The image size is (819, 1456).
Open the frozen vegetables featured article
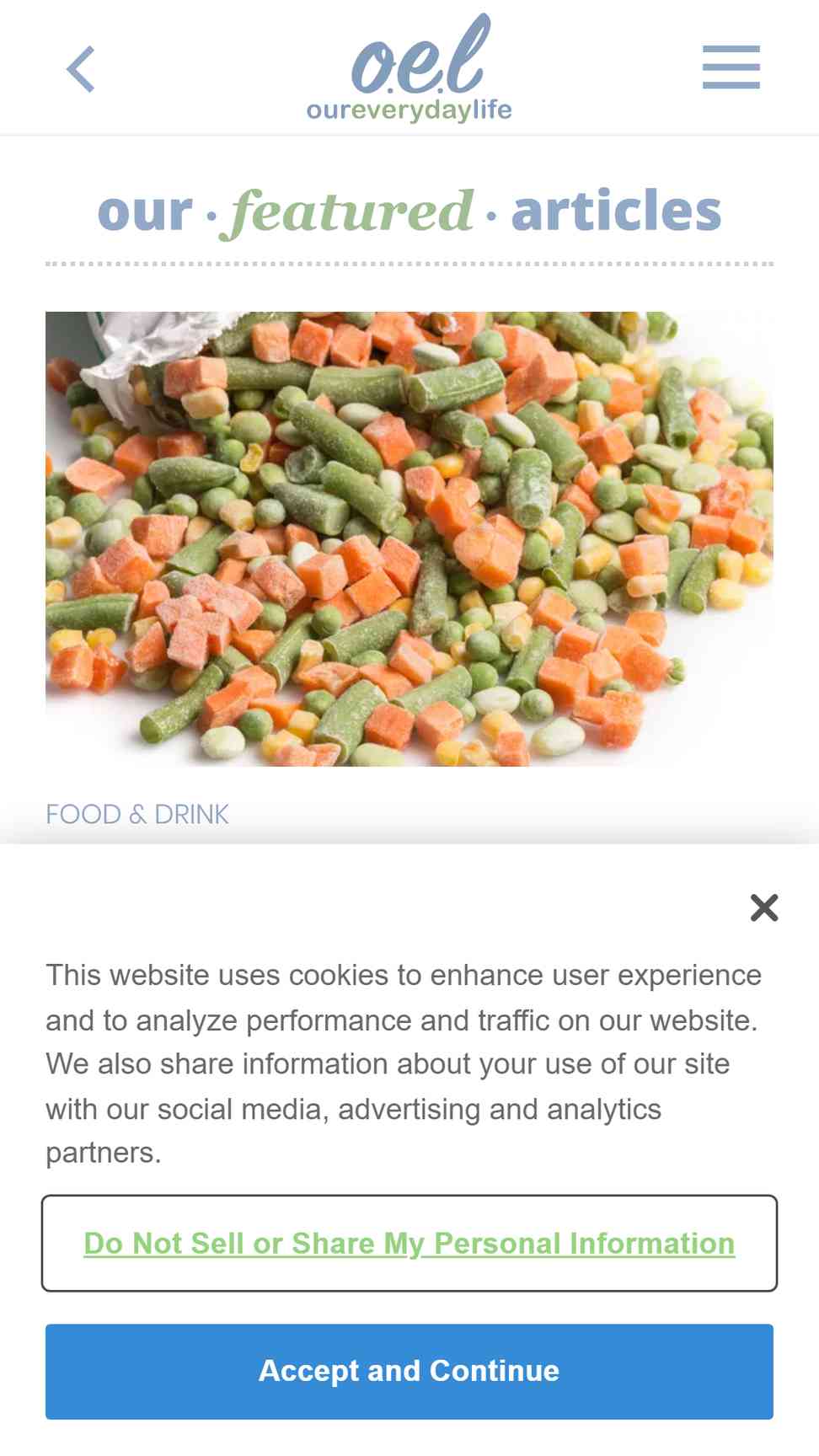409,538
